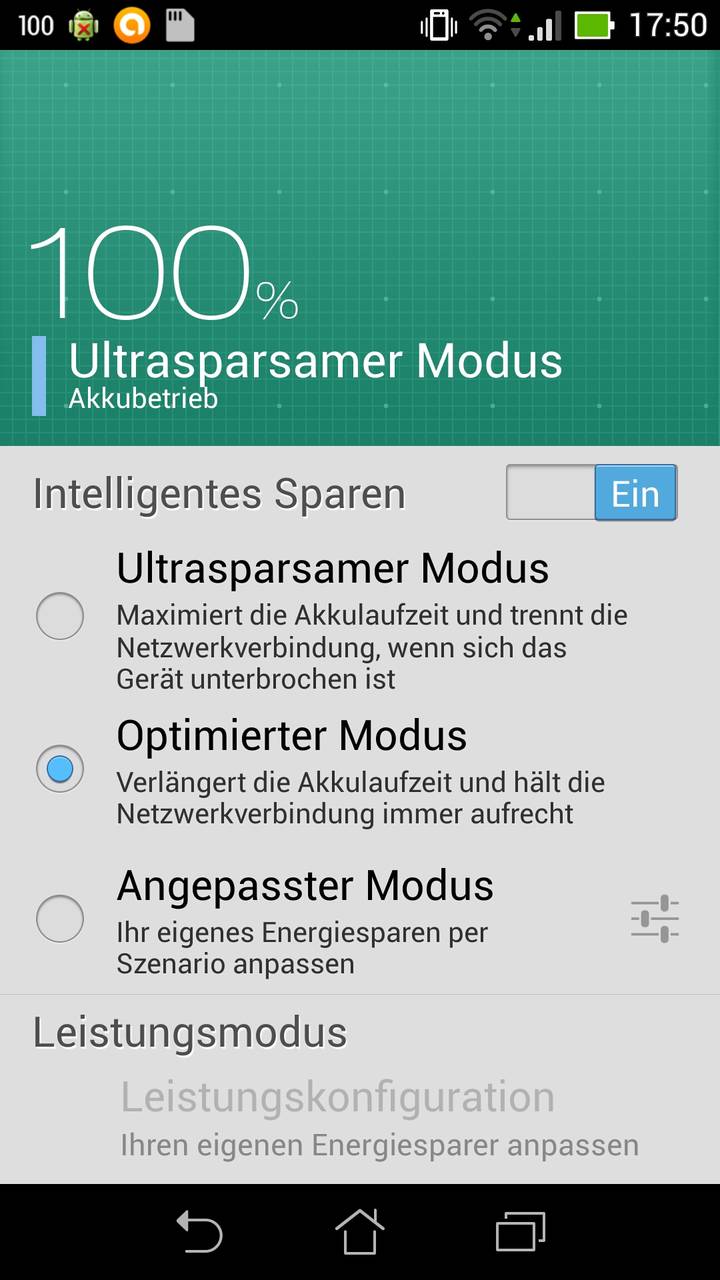Go back with the navigation bar
Viewport: 720px width, 1280px height.
tap(199, 1231)
